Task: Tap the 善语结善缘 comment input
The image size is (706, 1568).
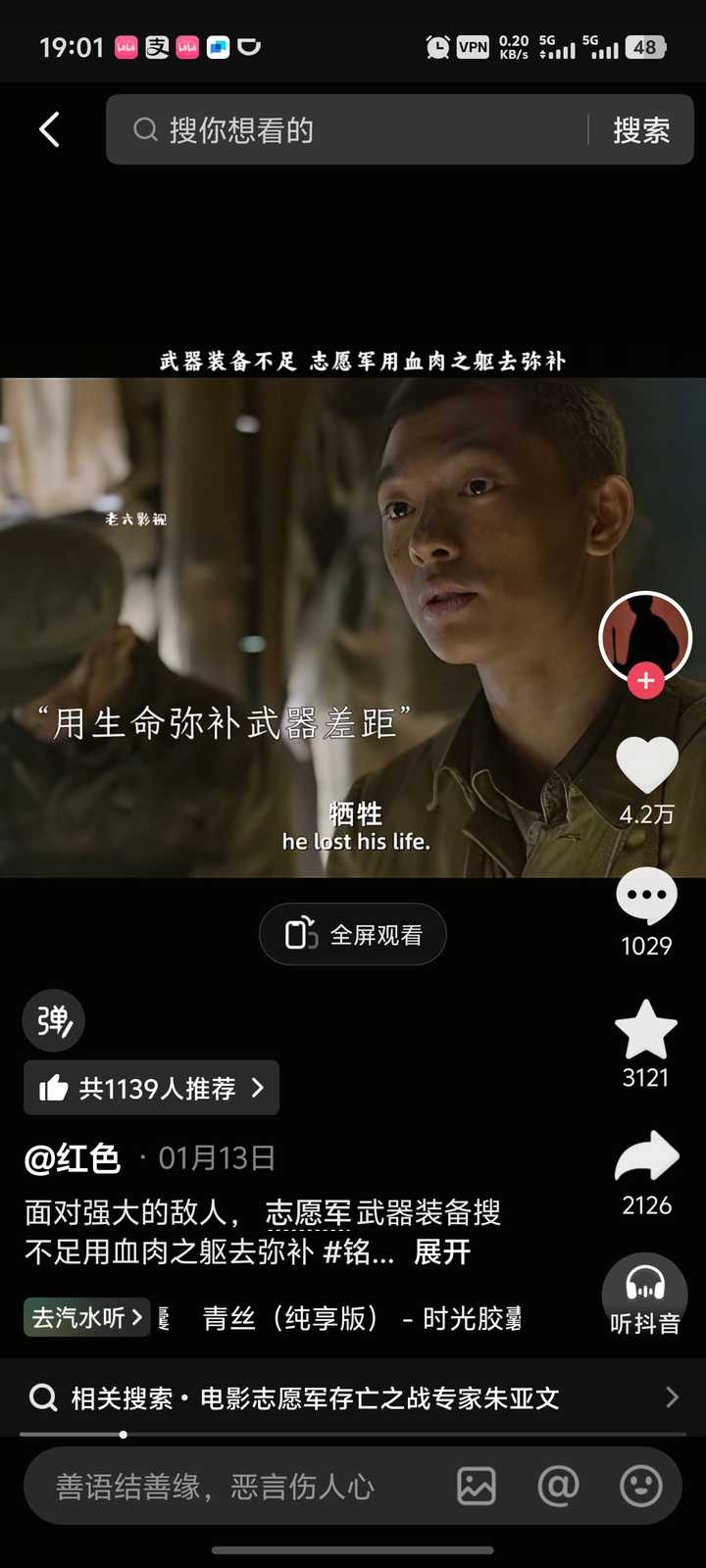Action: coord(216,1487)
